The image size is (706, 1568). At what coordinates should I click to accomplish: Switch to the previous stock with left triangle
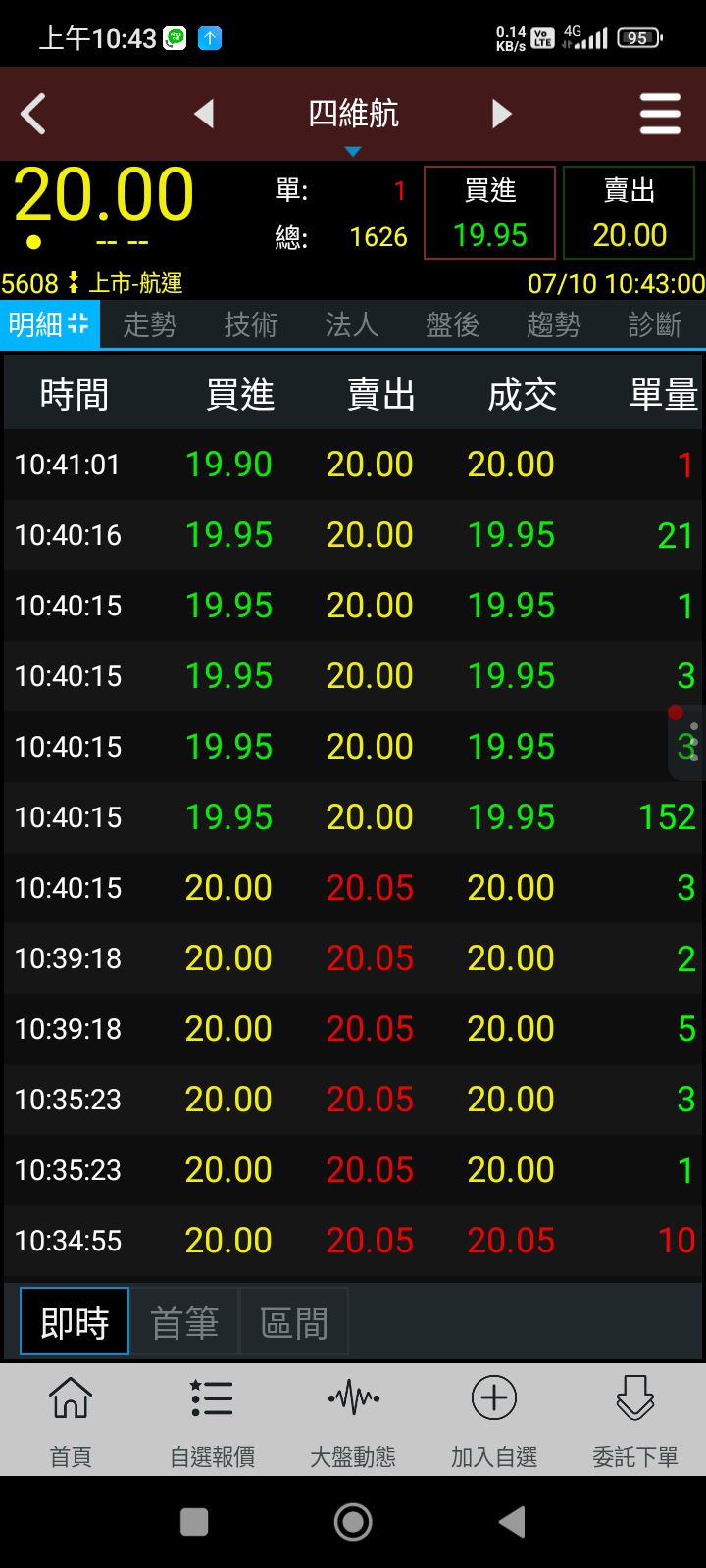[204, 115]
